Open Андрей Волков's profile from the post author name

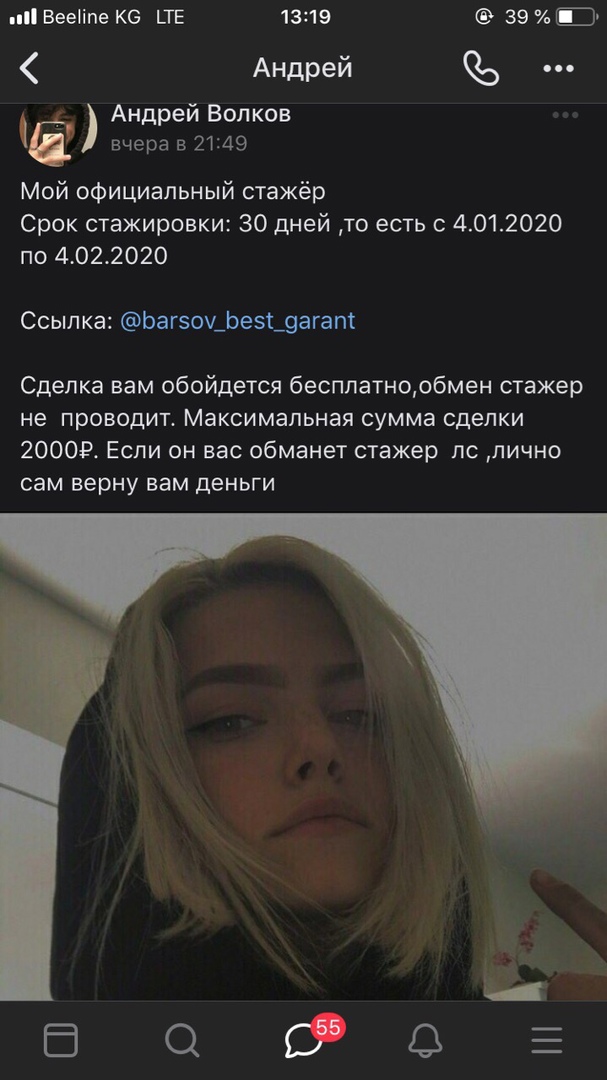[201, 114]
